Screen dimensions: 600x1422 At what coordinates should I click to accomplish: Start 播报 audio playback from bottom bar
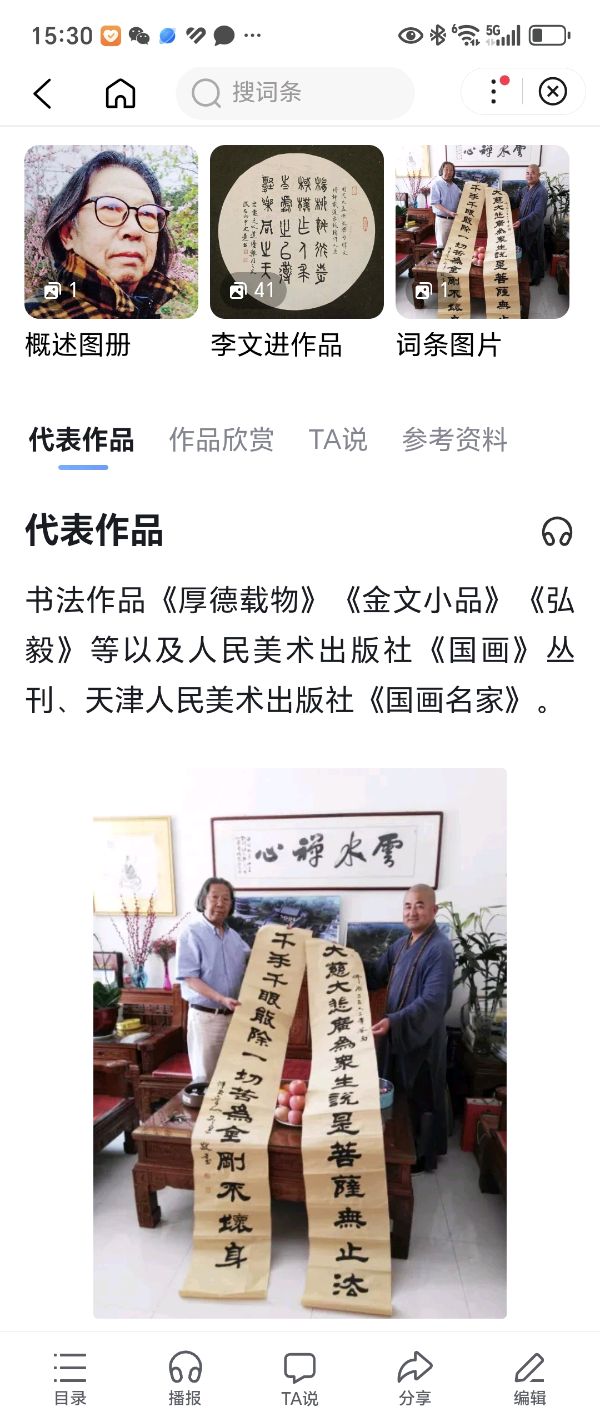coord(185,1378)
